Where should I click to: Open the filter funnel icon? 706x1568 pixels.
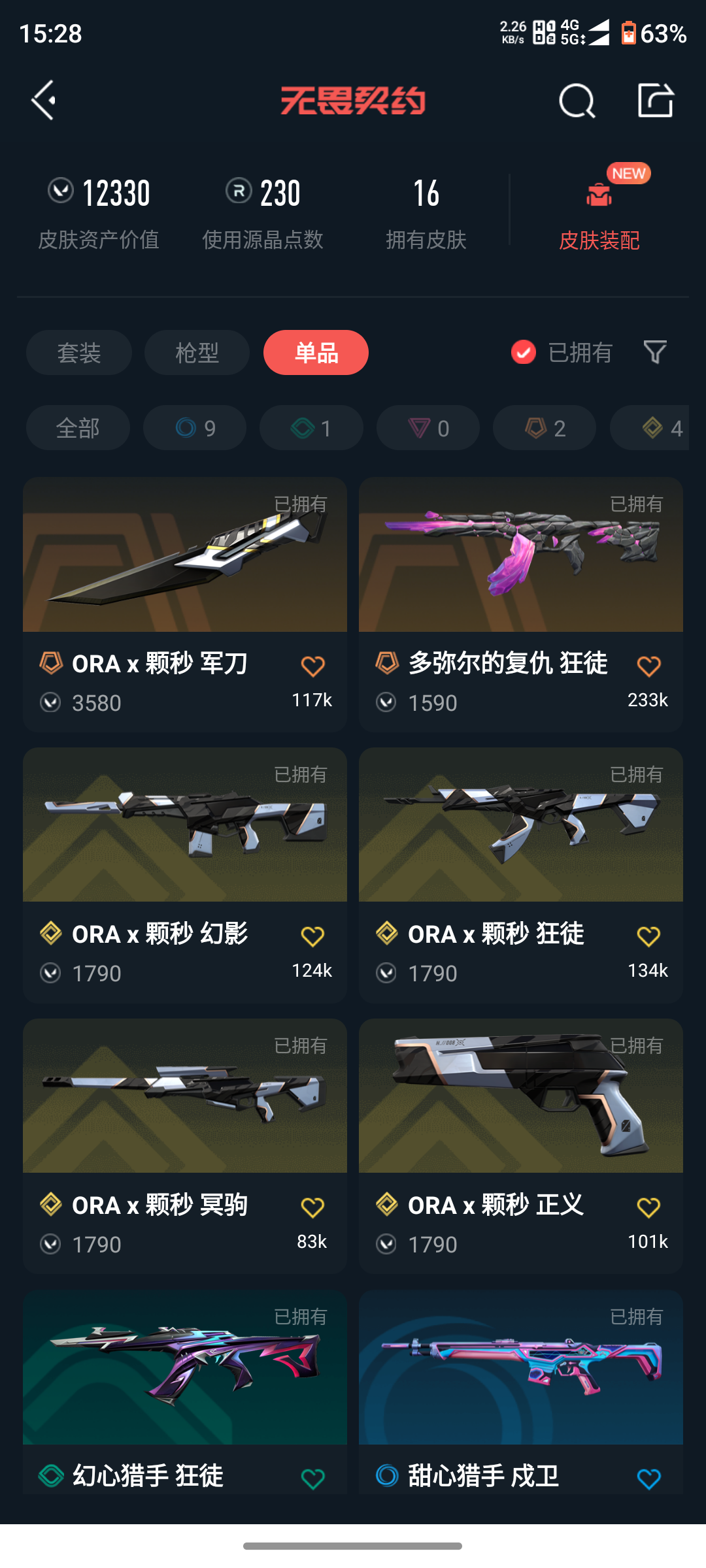pyautogui.click(x=655, y=353)
